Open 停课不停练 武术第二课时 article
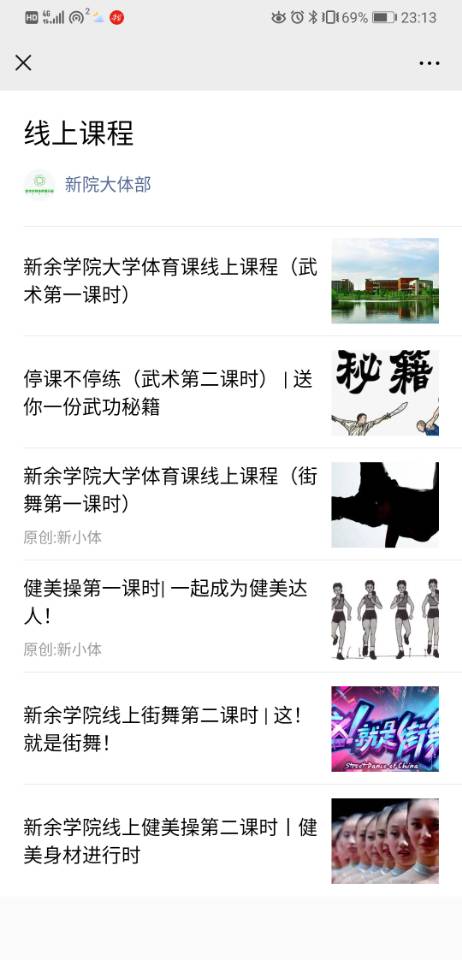 pyautogui.click(x=231, y=392)
